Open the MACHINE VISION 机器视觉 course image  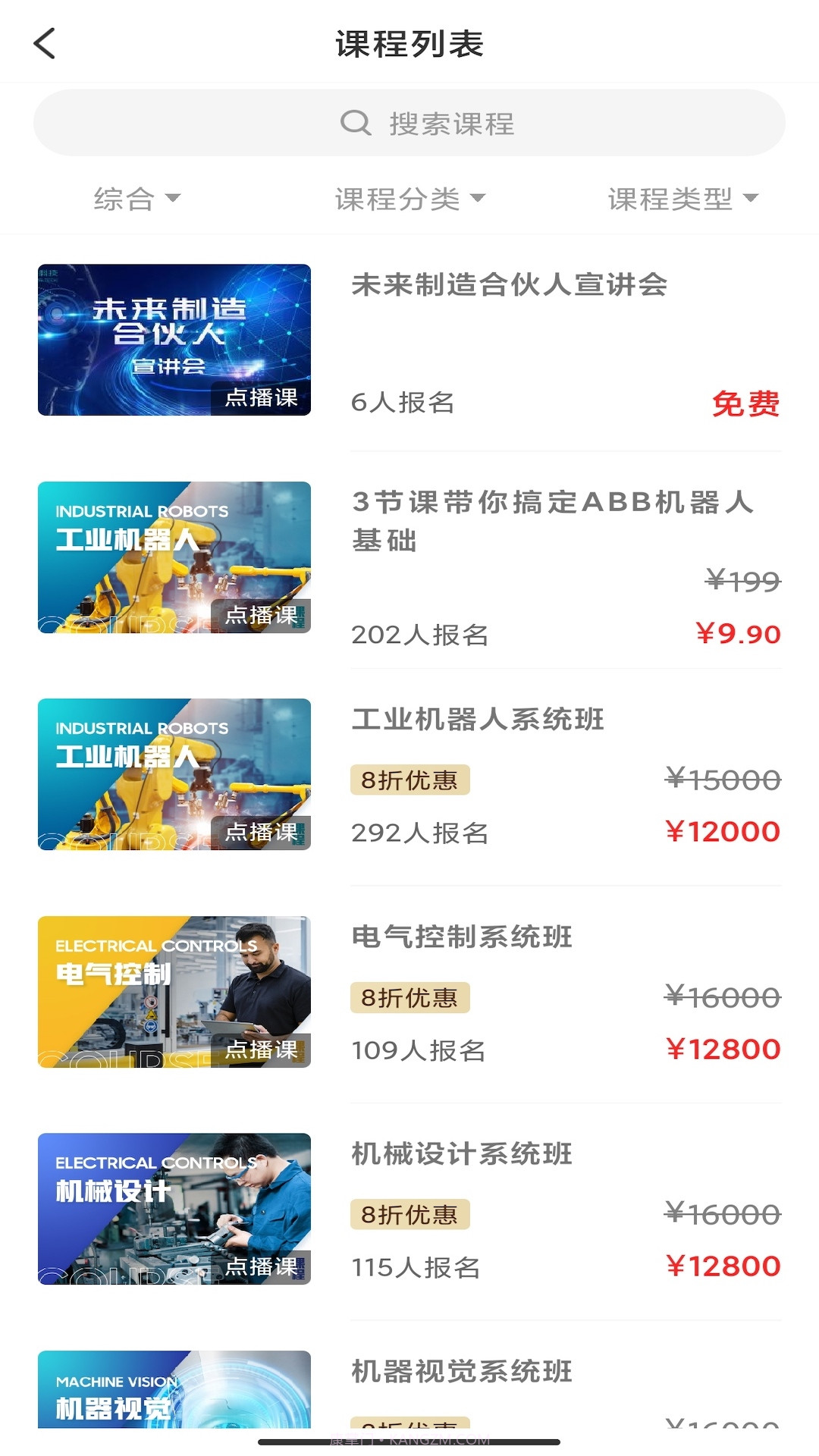[x=173, y=1395]
